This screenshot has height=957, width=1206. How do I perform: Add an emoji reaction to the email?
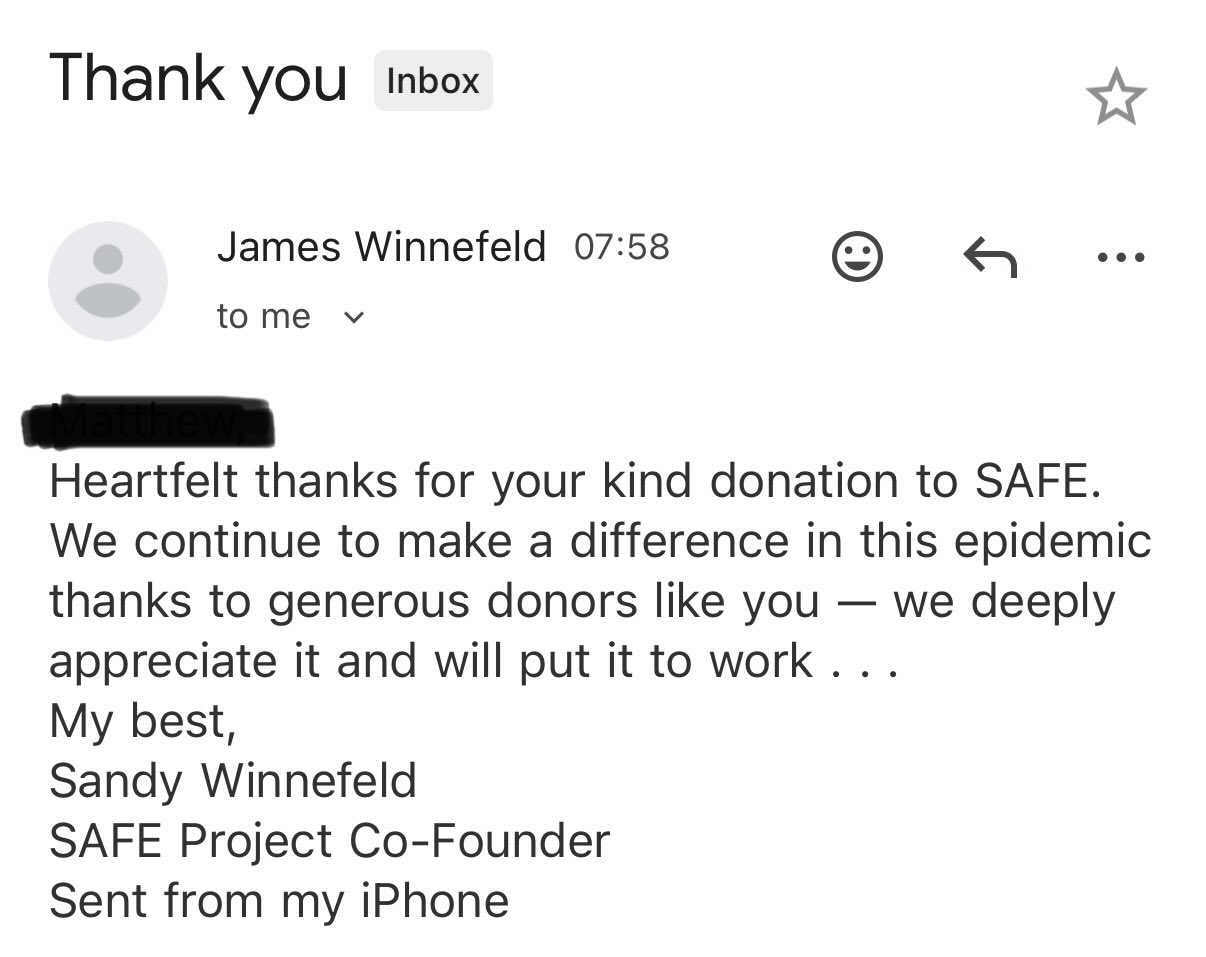[857, 257]
